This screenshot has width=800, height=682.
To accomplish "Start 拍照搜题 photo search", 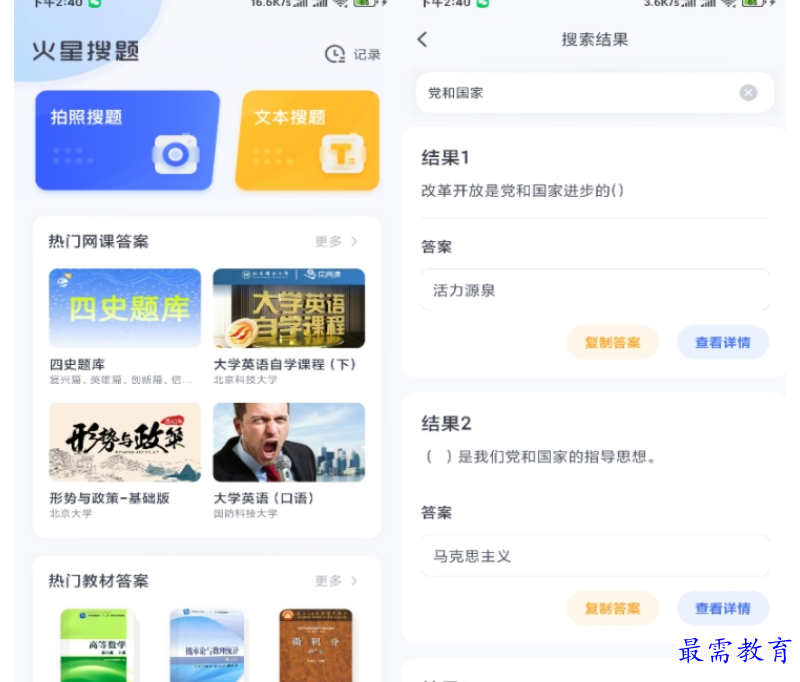I will click(x=127, y=140).
